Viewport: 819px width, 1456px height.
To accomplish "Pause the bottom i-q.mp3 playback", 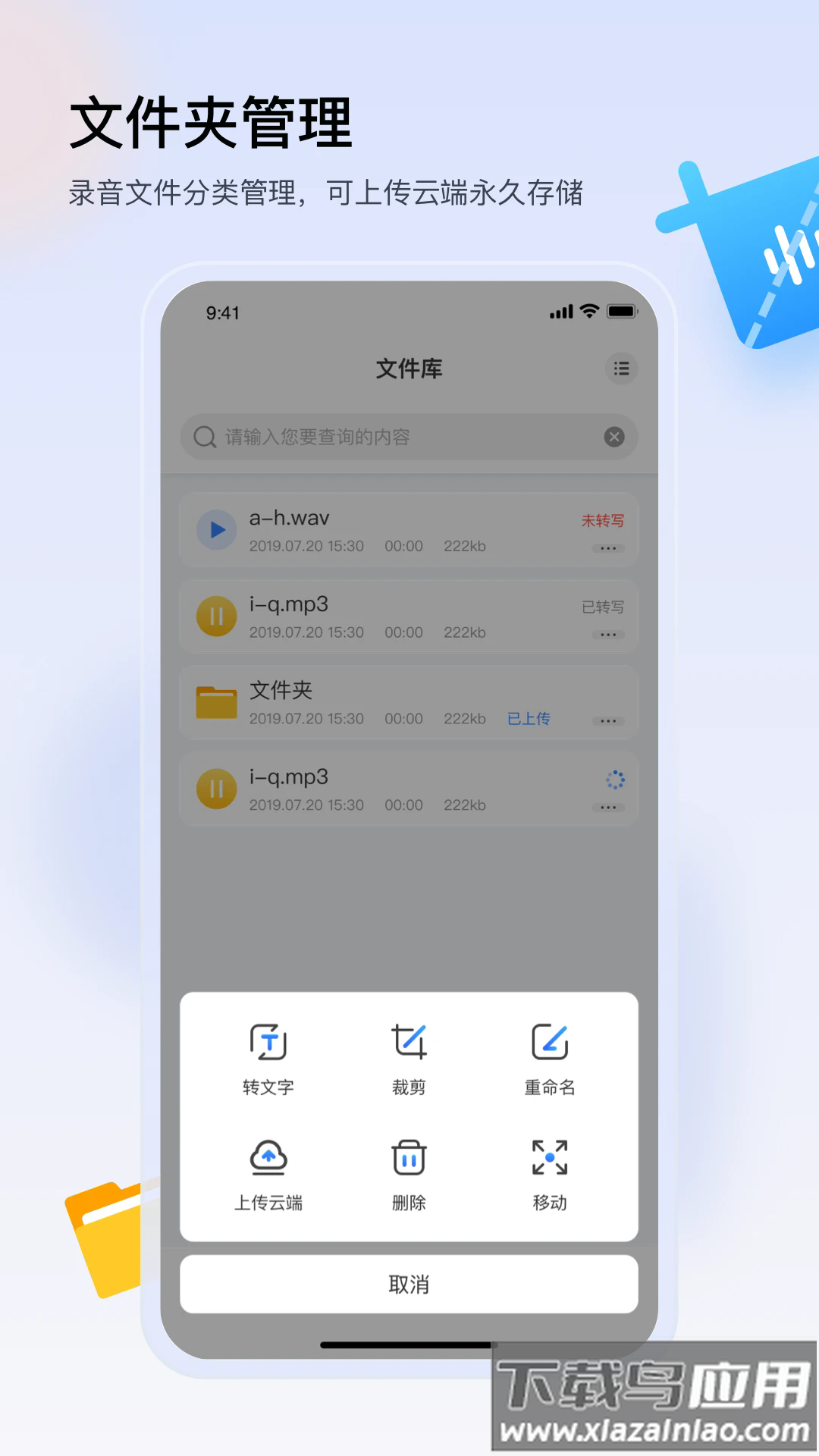I will (216, 789).
